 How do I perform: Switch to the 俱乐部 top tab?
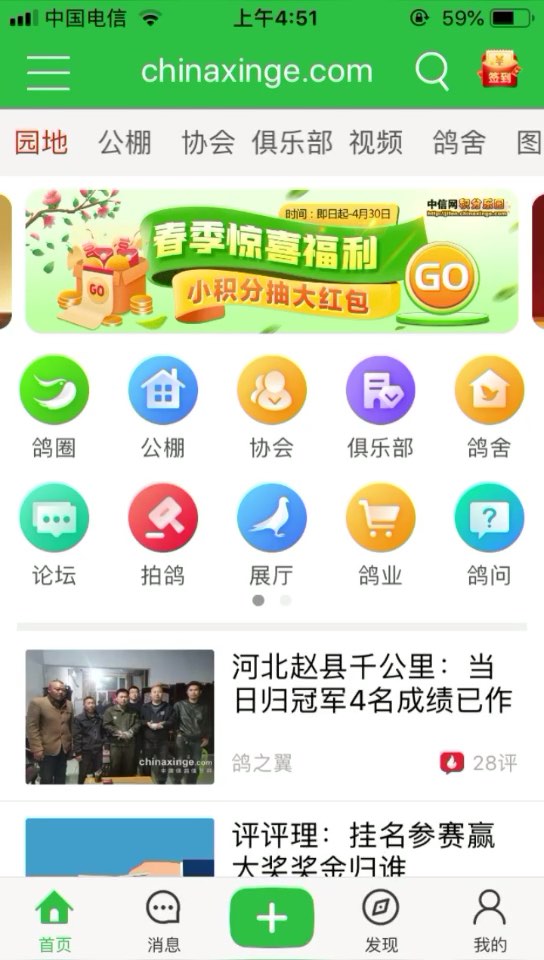point(292,143)
